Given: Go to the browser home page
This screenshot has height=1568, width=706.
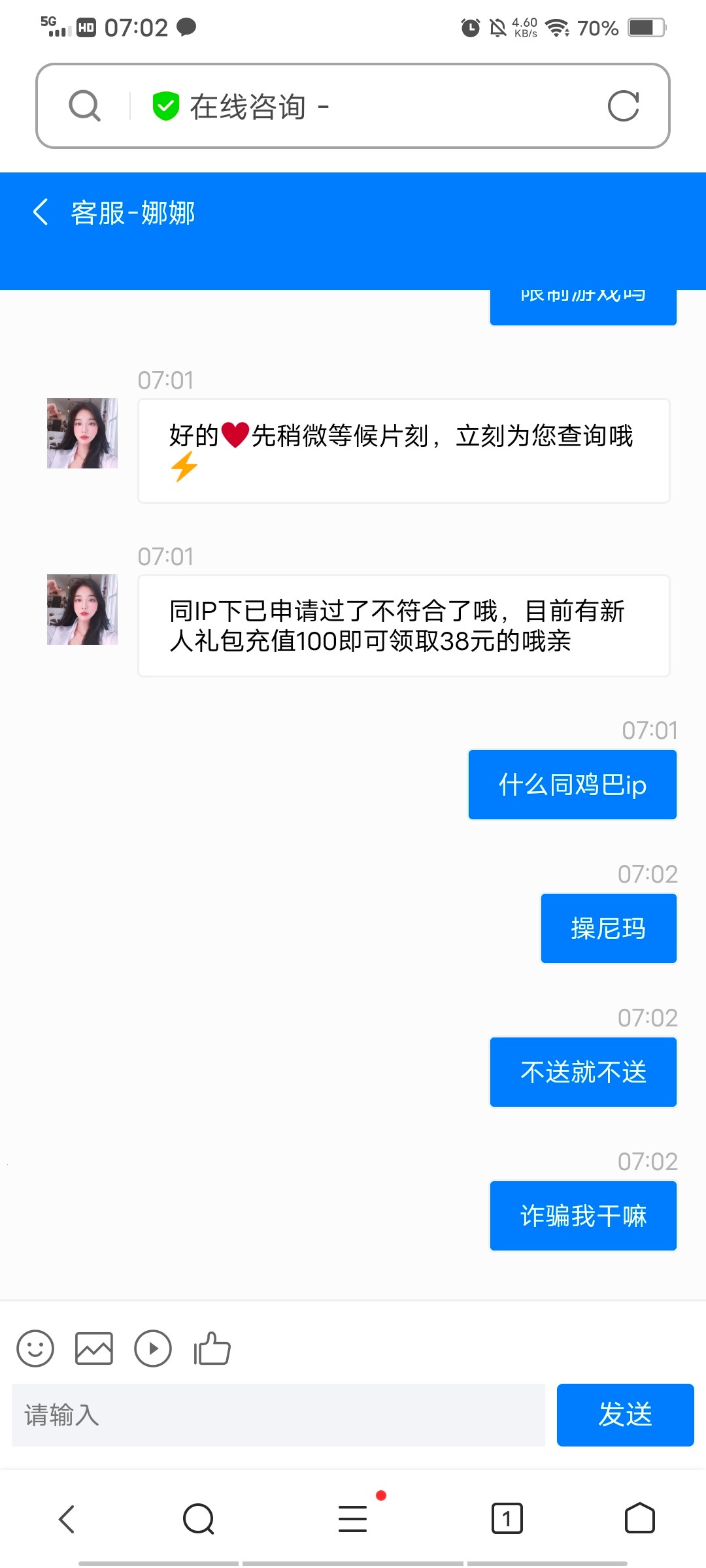Looking at the screenshot, I should coord(639,1518).
